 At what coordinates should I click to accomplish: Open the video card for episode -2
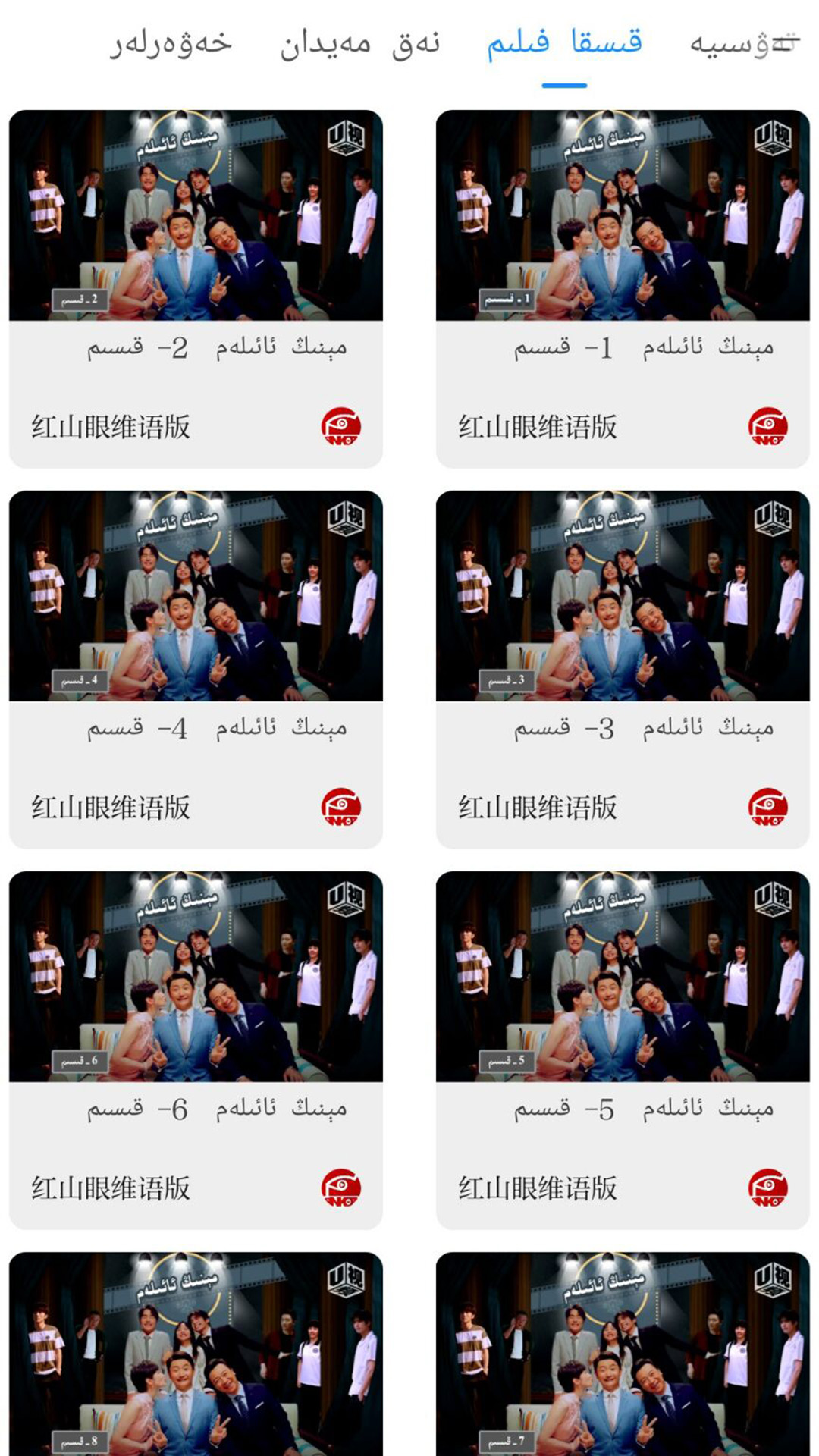[x=196, y=289]
